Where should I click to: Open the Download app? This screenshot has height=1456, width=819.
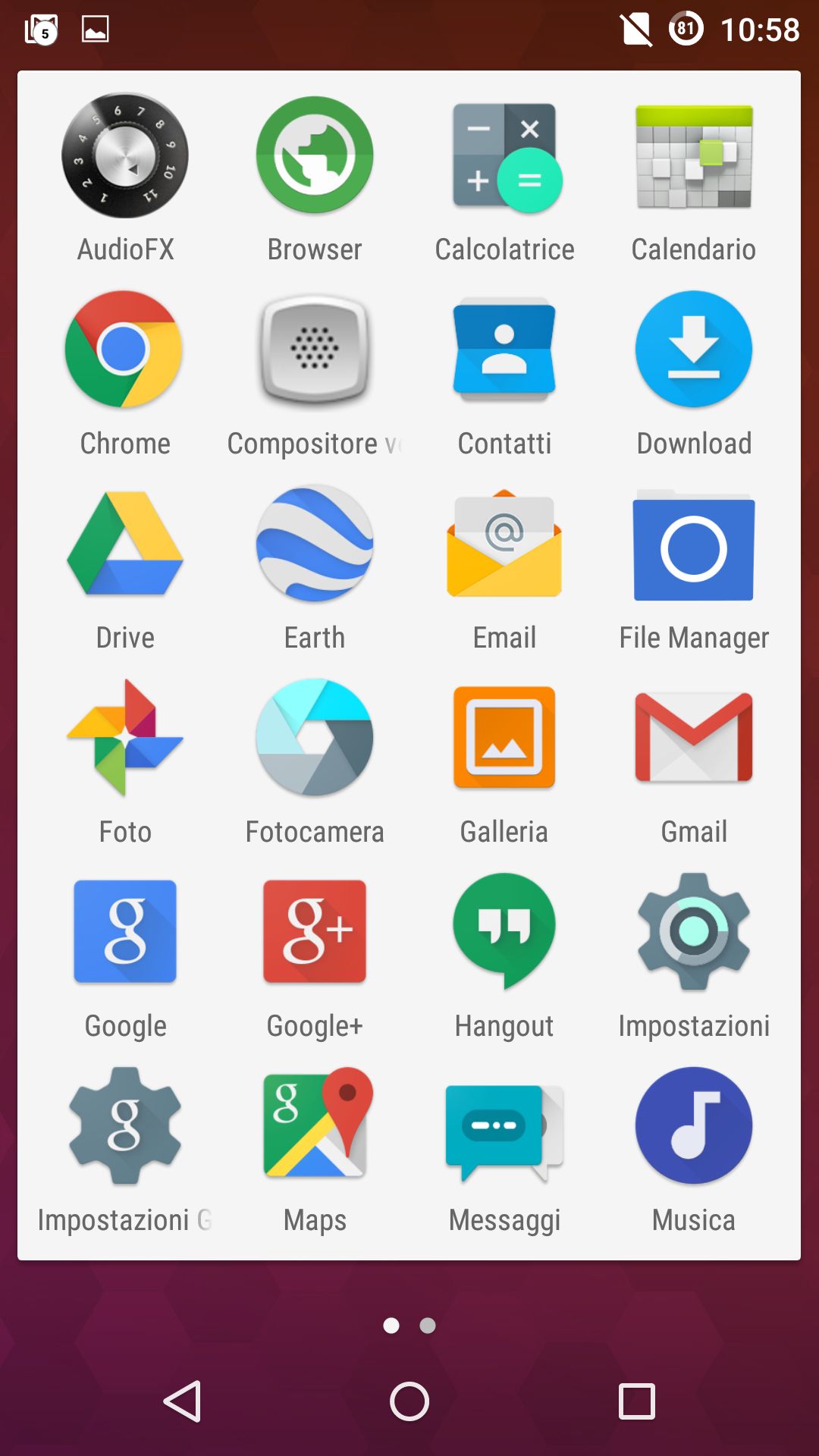[694, 350]
